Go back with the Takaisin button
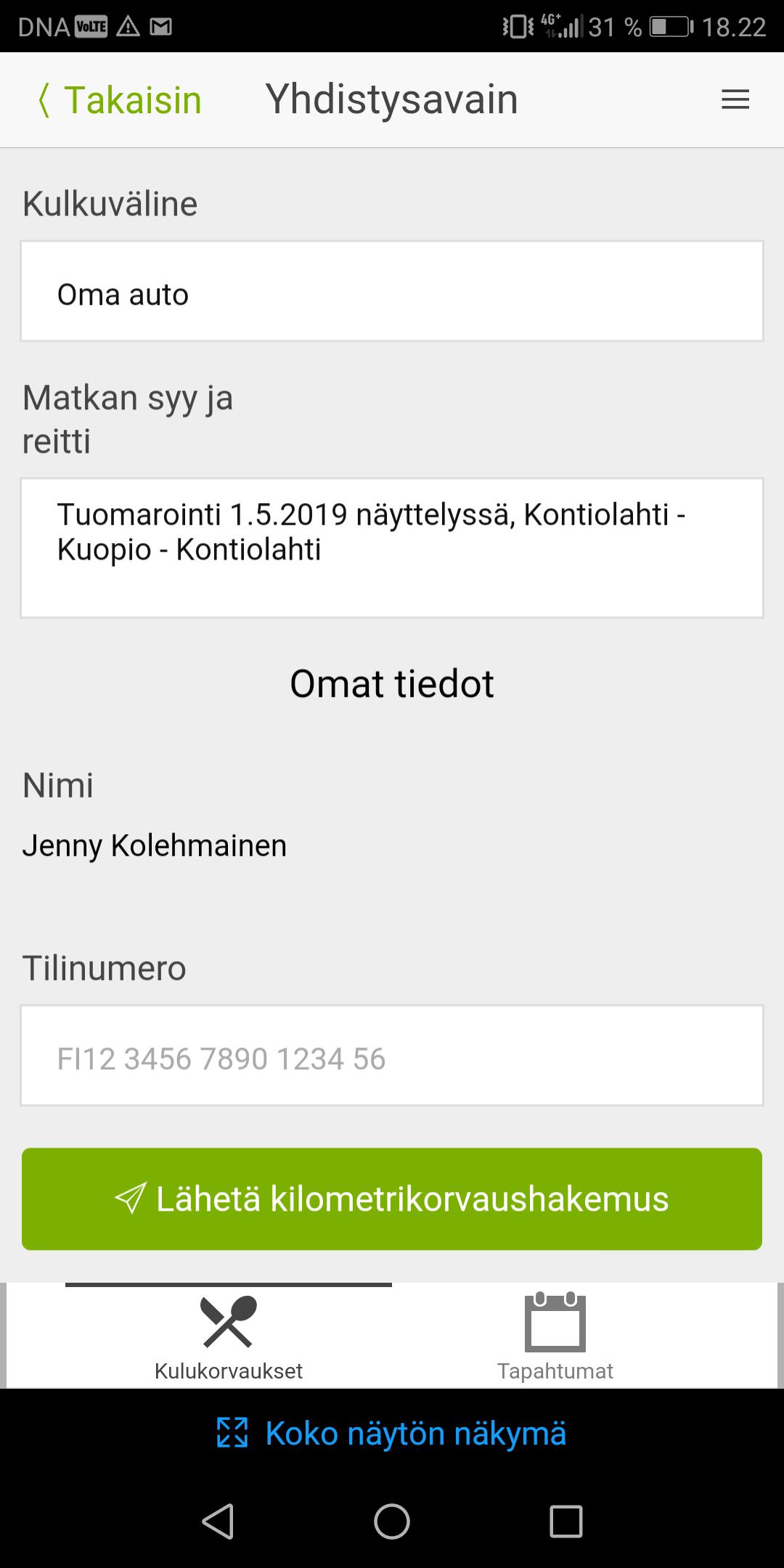Viewport: 784px width, 1568px height. point(119,99)
